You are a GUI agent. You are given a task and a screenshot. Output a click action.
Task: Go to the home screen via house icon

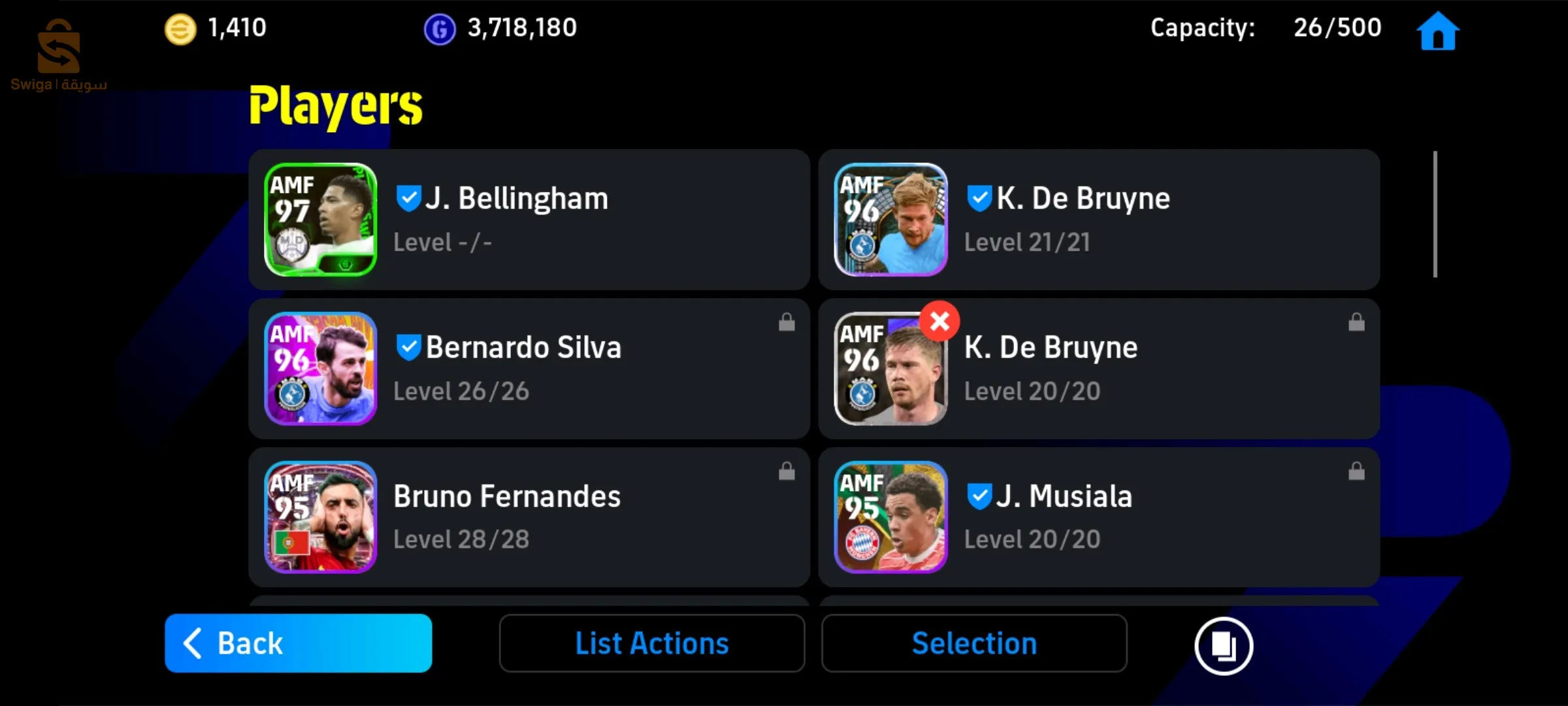(1437, 31)
